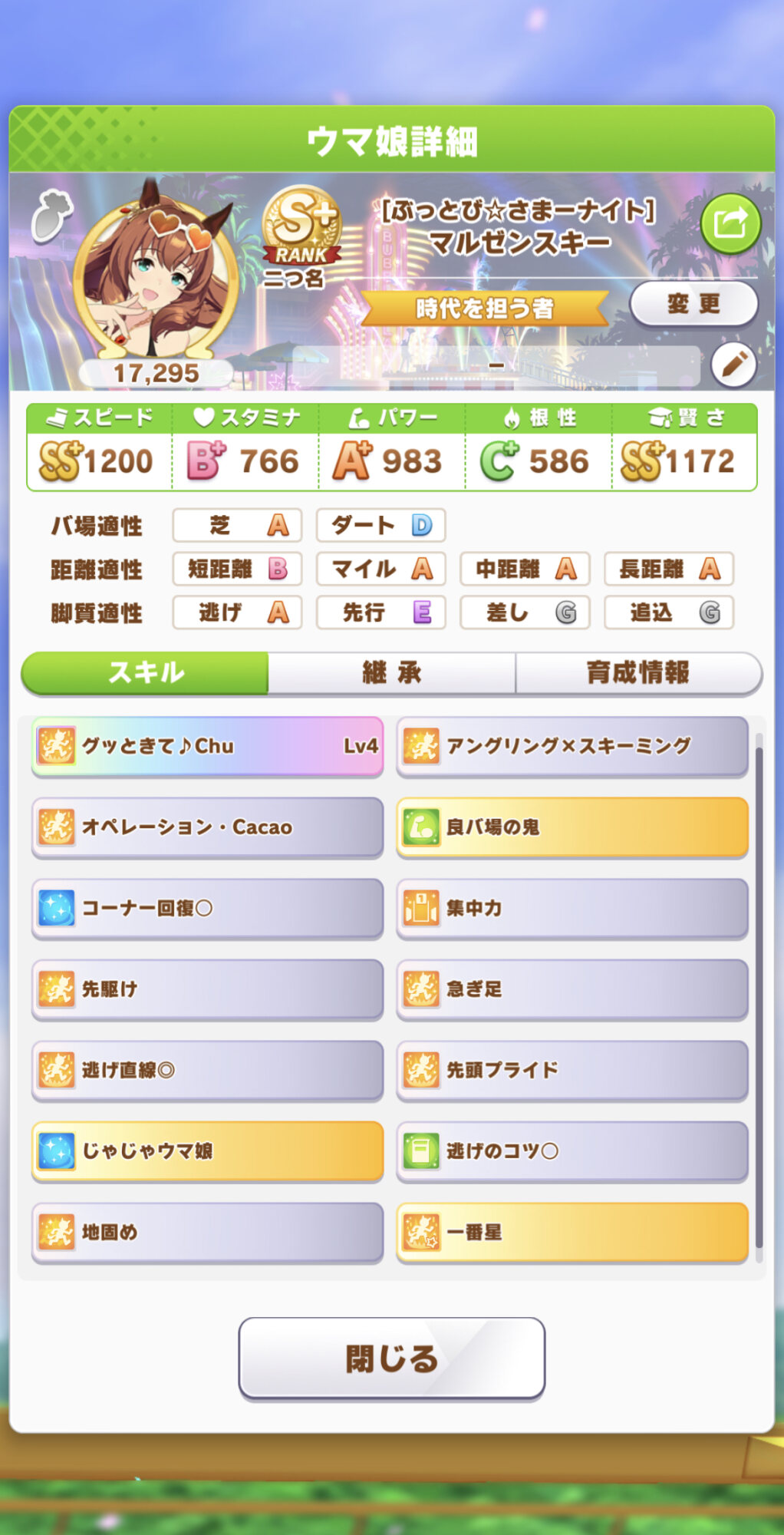
Task: Open the アングリング×スキーミング skill
Action: pyautogui.click(x=572, y=746)
